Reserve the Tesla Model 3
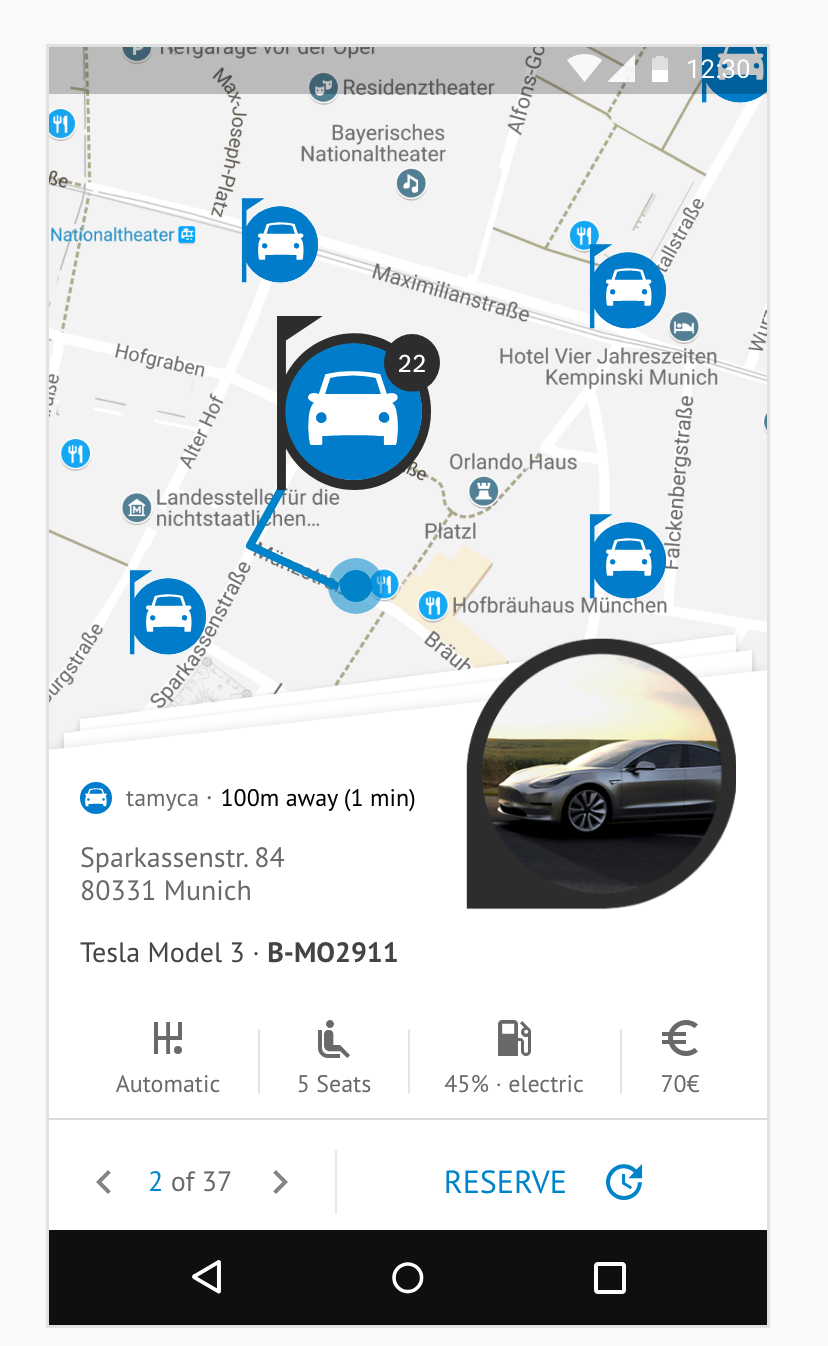 tap(505, 1182)
